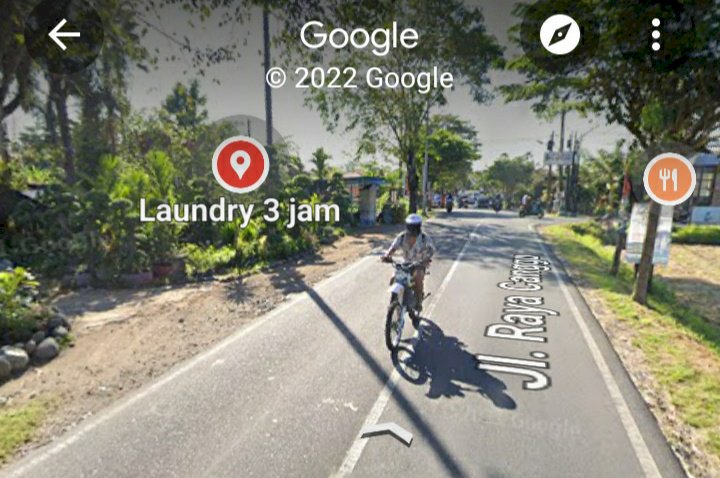This screenshot has height=478, width=720.
Task: Open the three-dot overflow menu
Action: [656, 35]
